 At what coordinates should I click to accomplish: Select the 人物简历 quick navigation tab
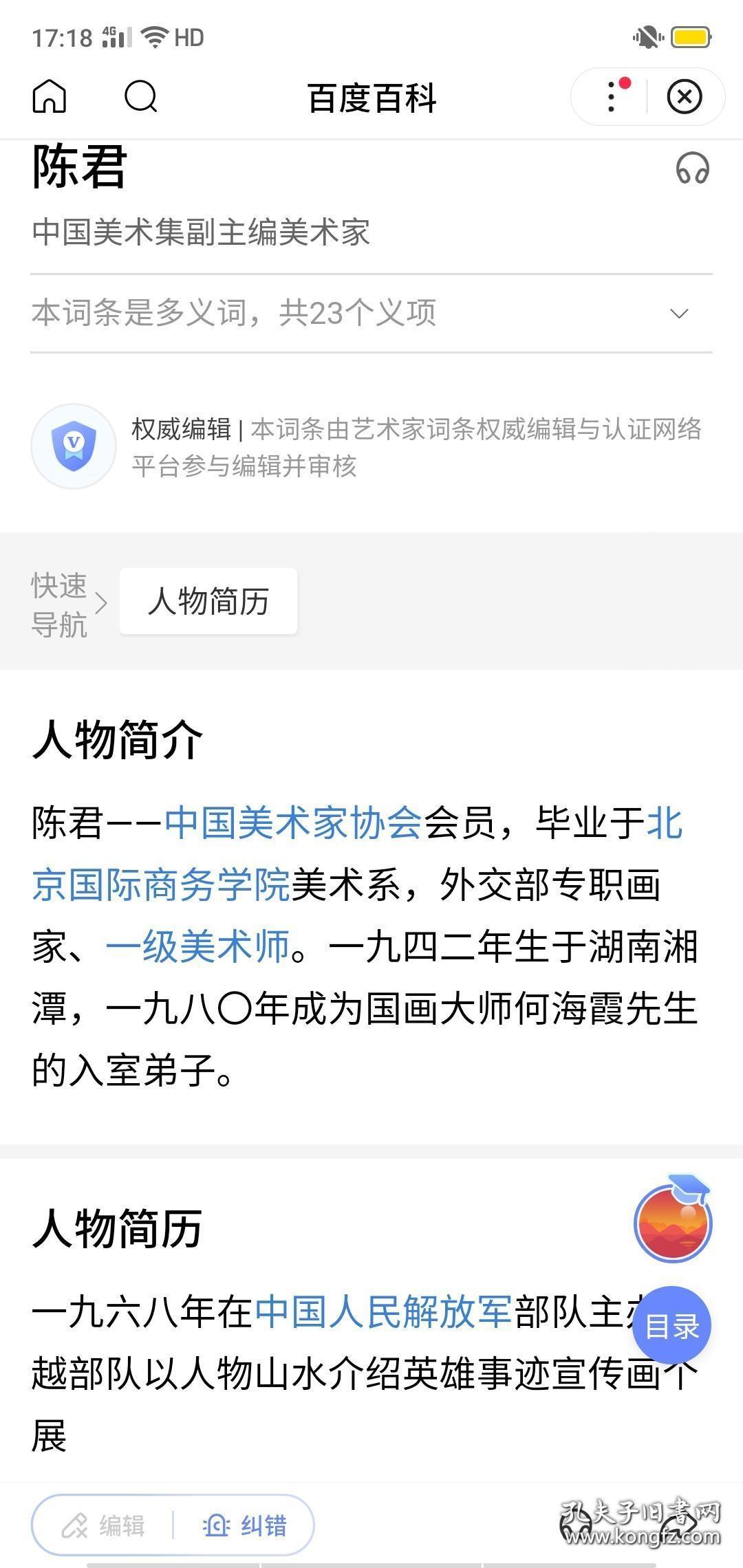click(208, 602)
